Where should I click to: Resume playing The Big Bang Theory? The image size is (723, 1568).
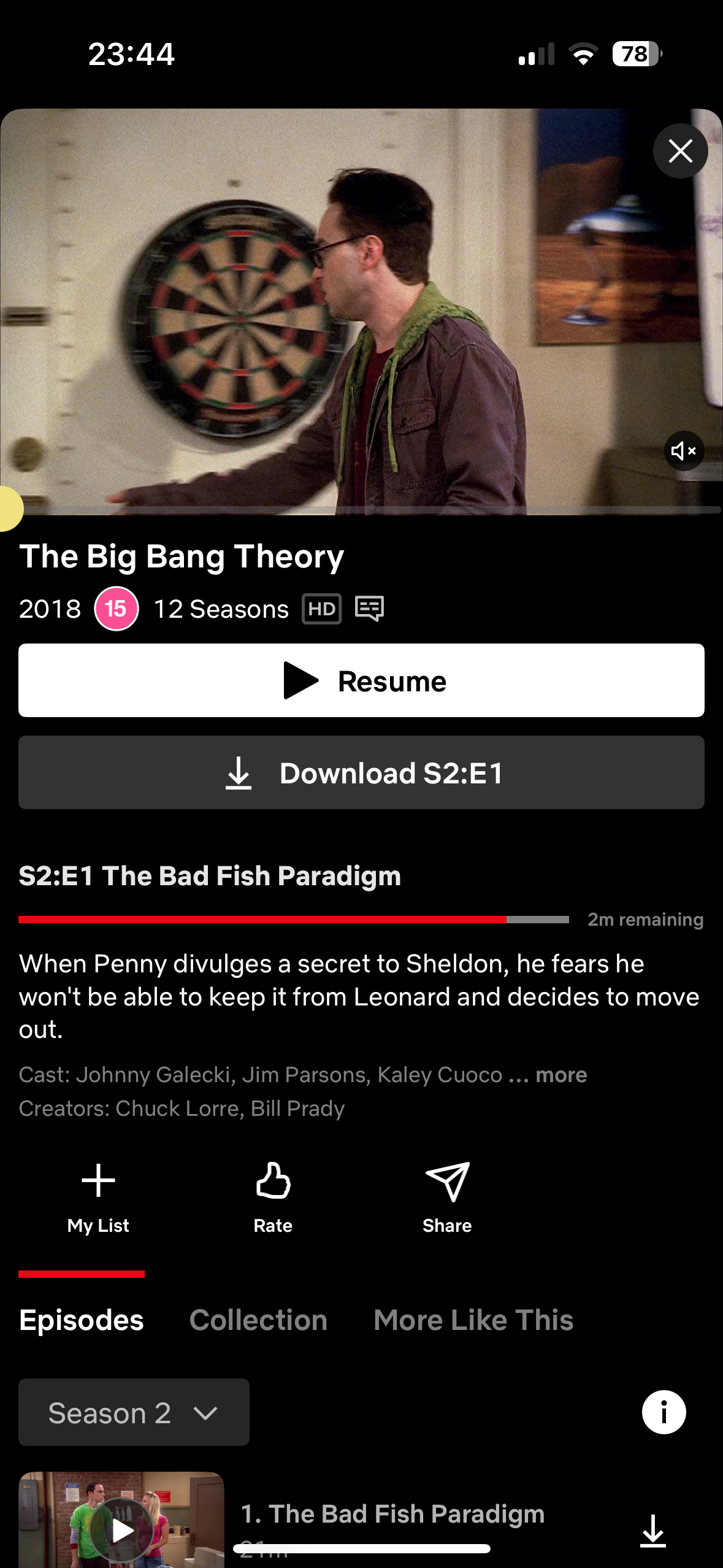click(361, 680)
